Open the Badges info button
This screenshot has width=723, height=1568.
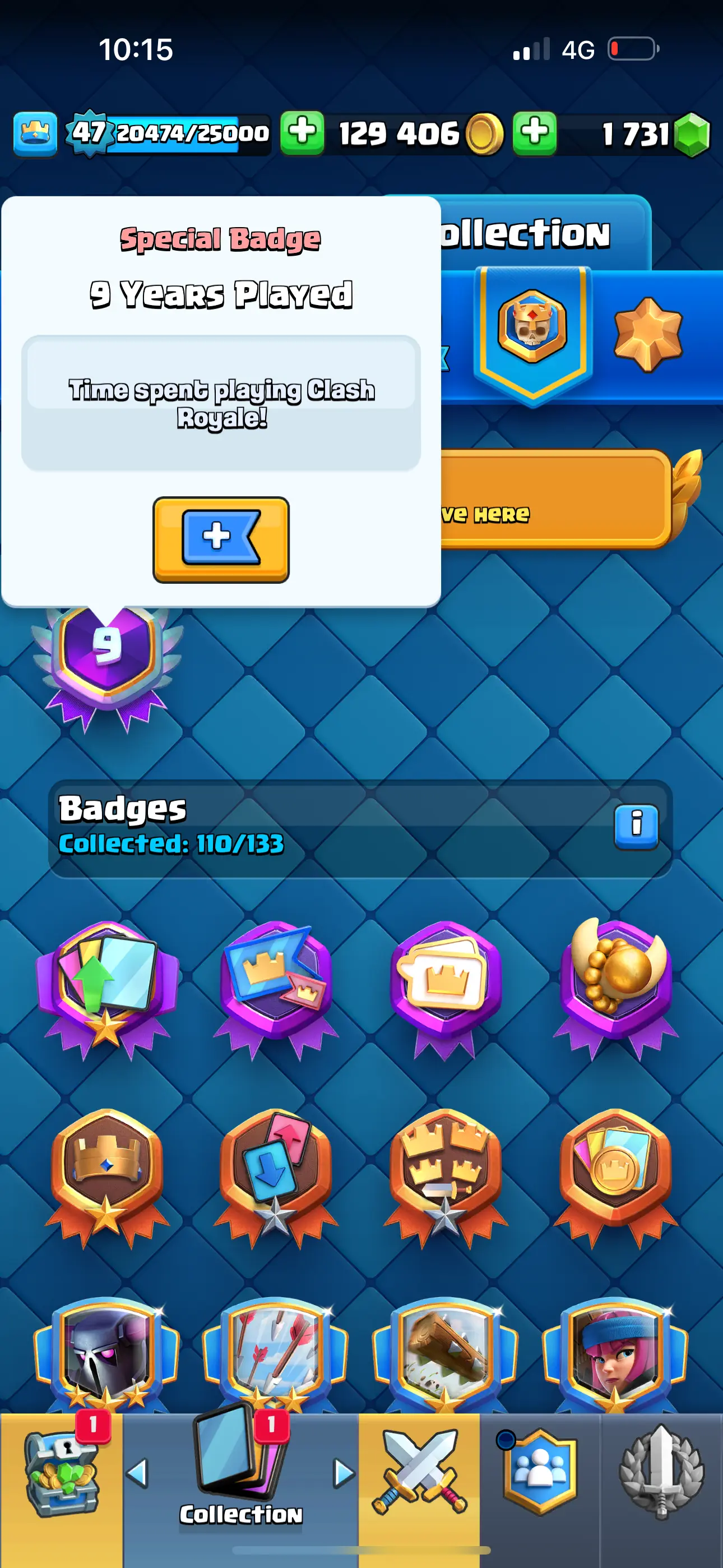pyautogui.click(x=636, y=826)
